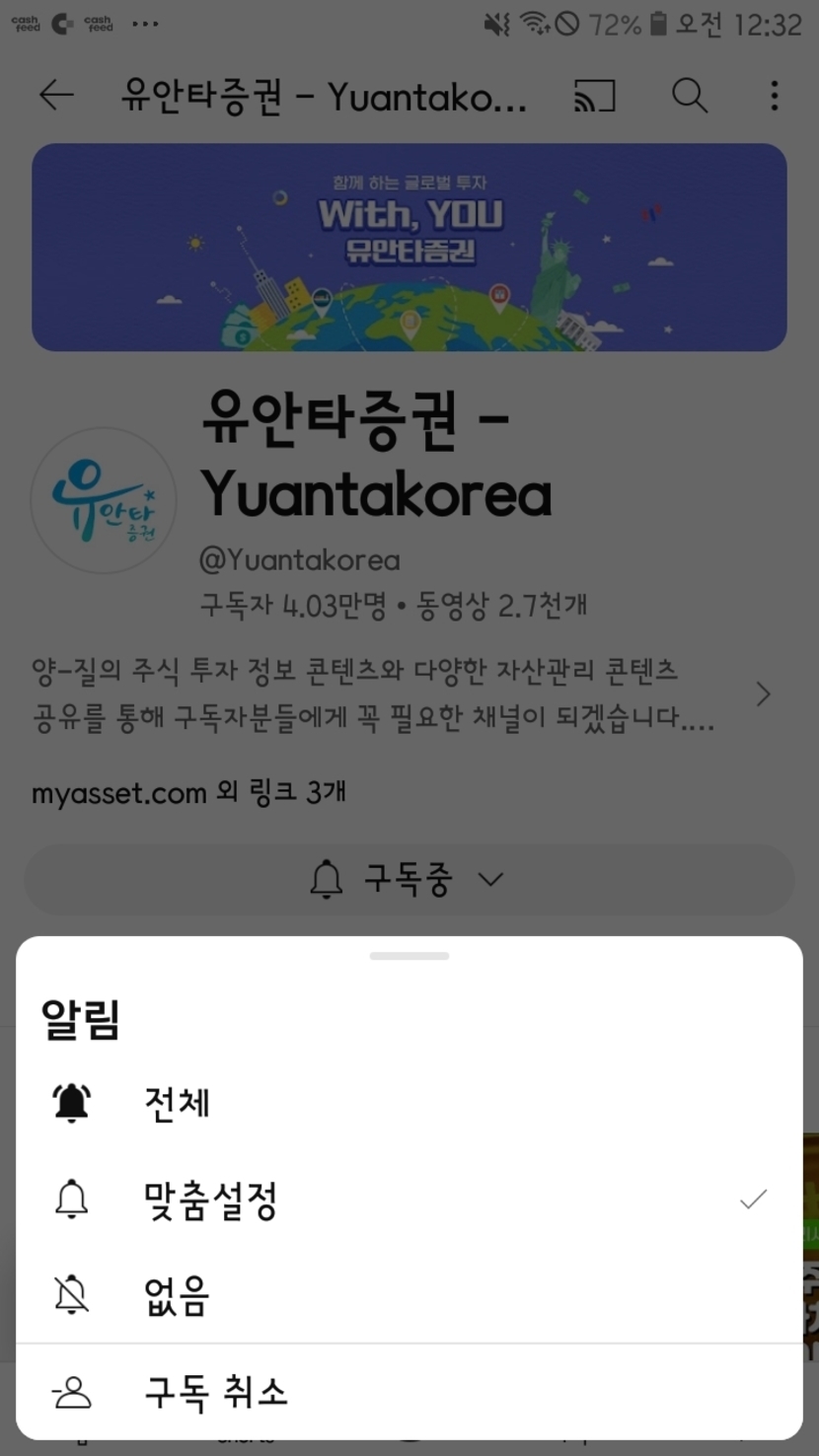Go back using the top arrow
Image resolution: width=819 pixels, height=1456 pixels.
pos(56,96)
